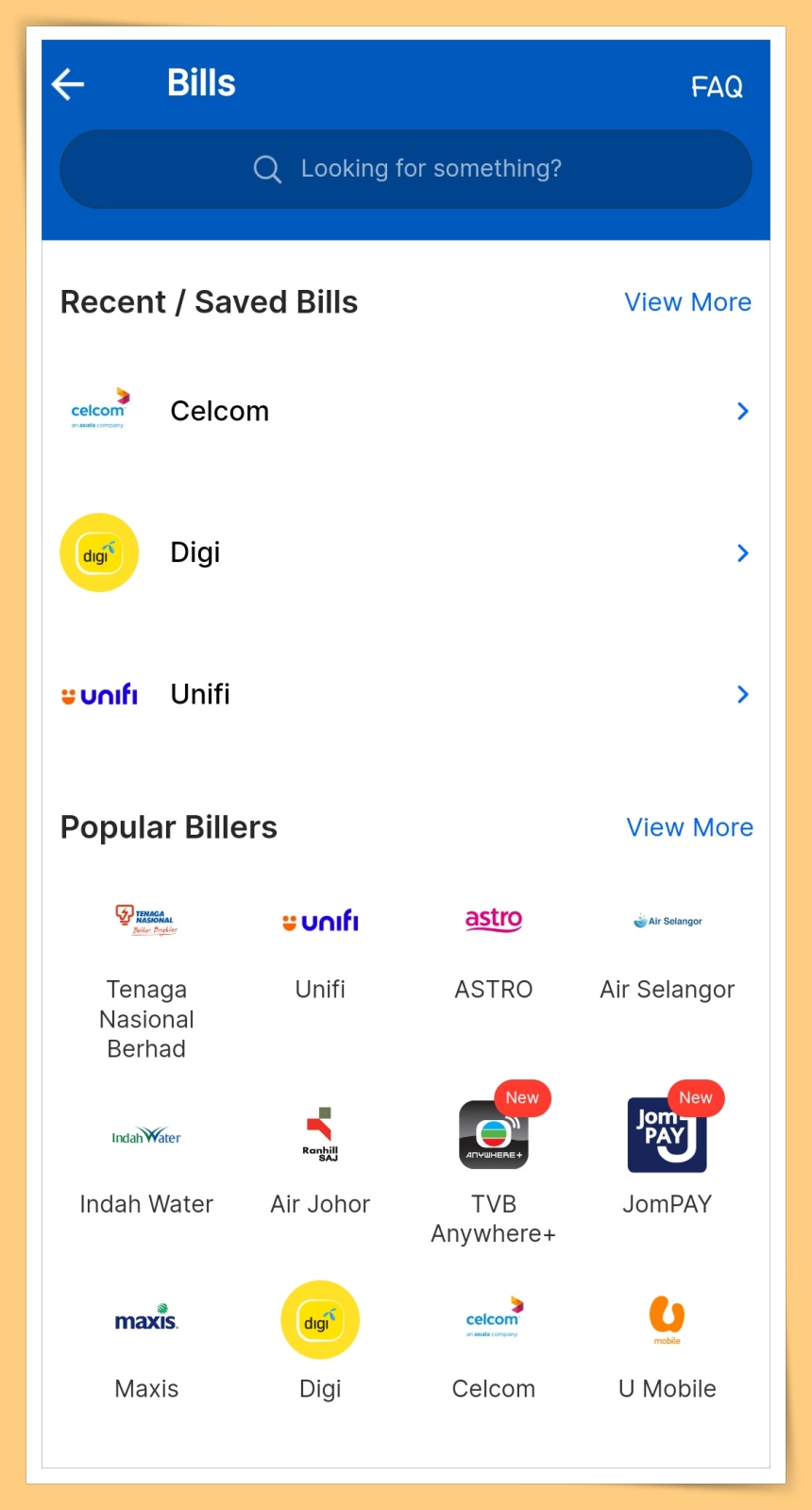Go back from the Bills screen

point(68,84)
